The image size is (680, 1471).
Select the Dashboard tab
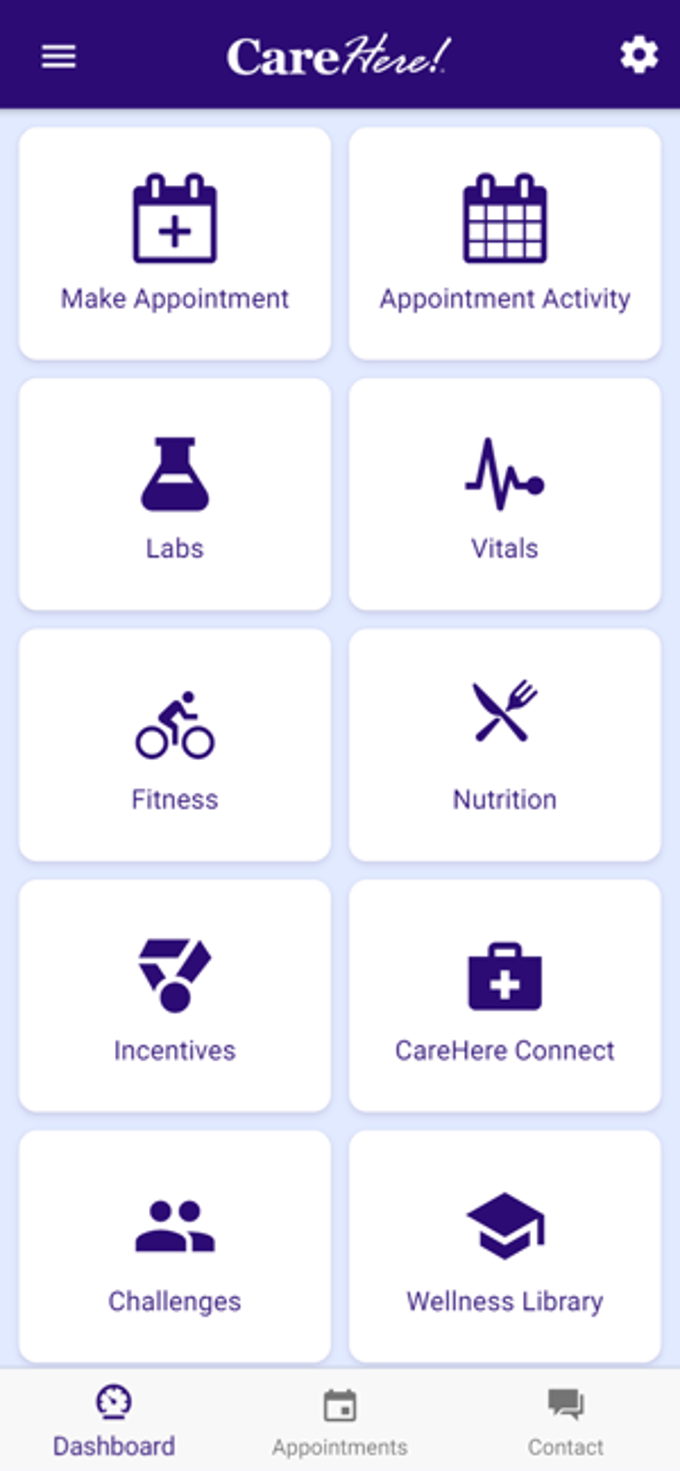[114, 1422]
